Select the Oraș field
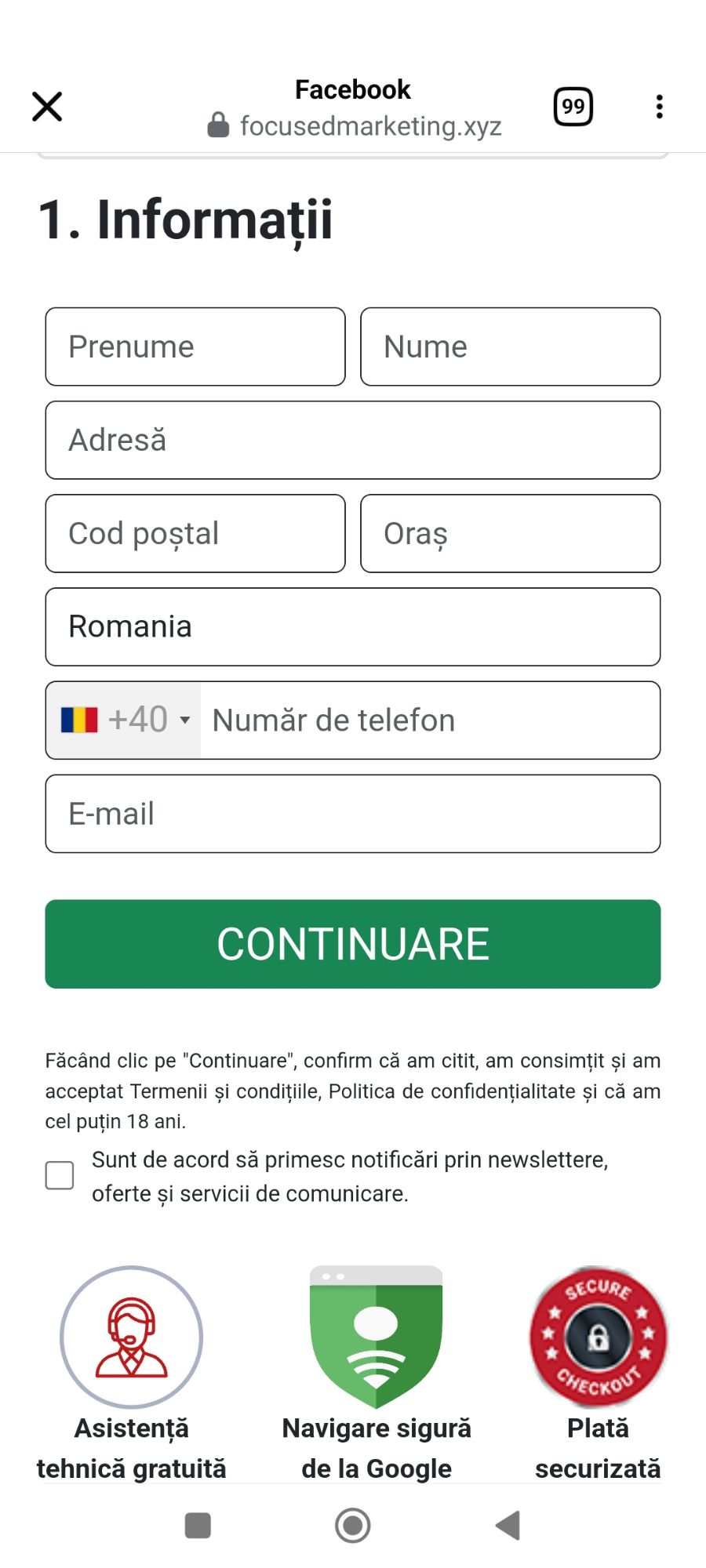Viewport: 706px width, 1568px height. [510, 533]
